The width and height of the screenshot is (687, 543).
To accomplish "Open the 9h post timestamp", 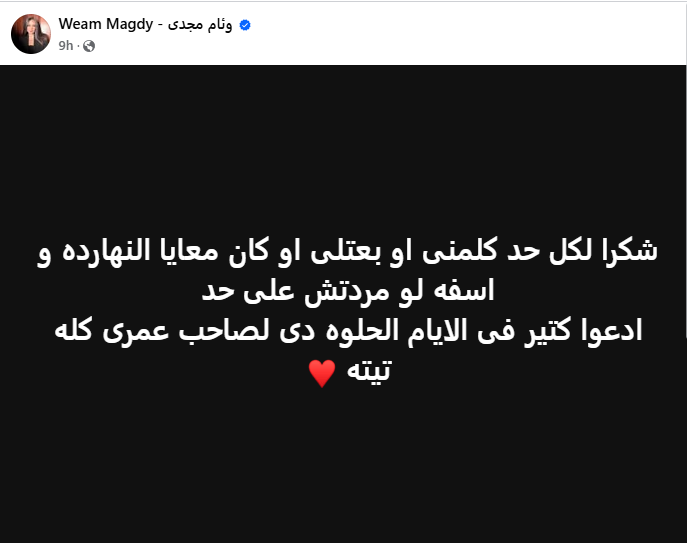I will click(x=66, y=46).
